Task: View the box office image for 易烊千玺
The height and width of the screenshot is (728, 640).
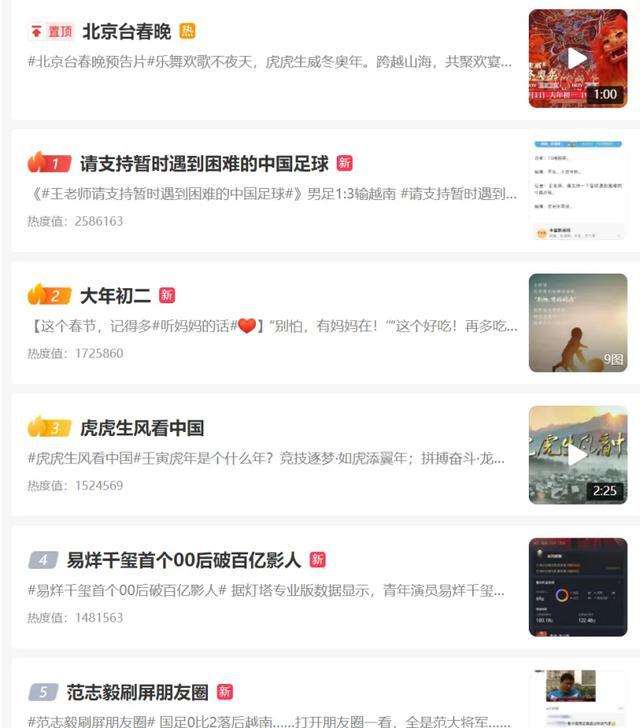Action: pos(577,586)
